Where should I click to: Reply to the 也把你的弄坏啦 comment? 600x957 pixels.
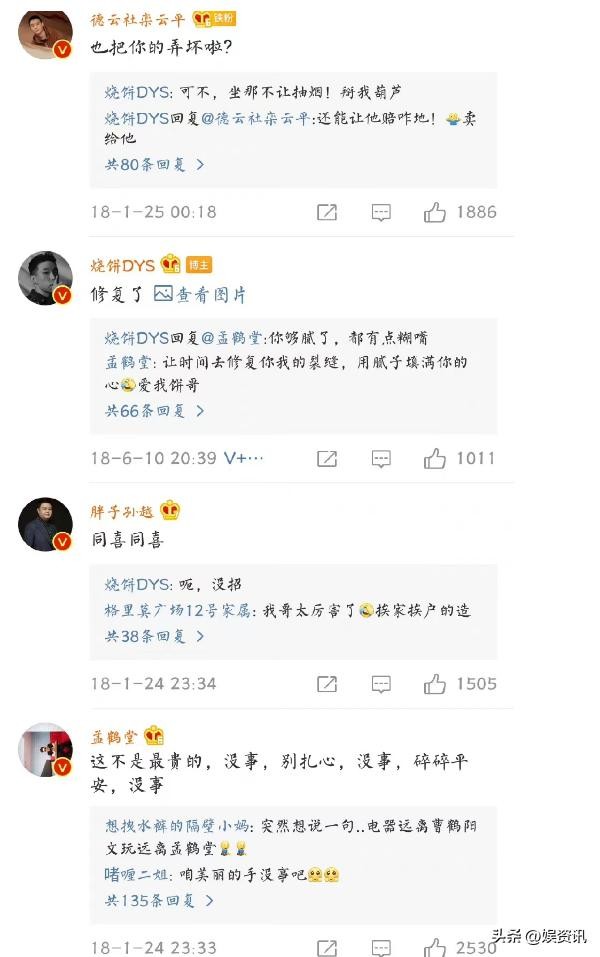(381, 212)
